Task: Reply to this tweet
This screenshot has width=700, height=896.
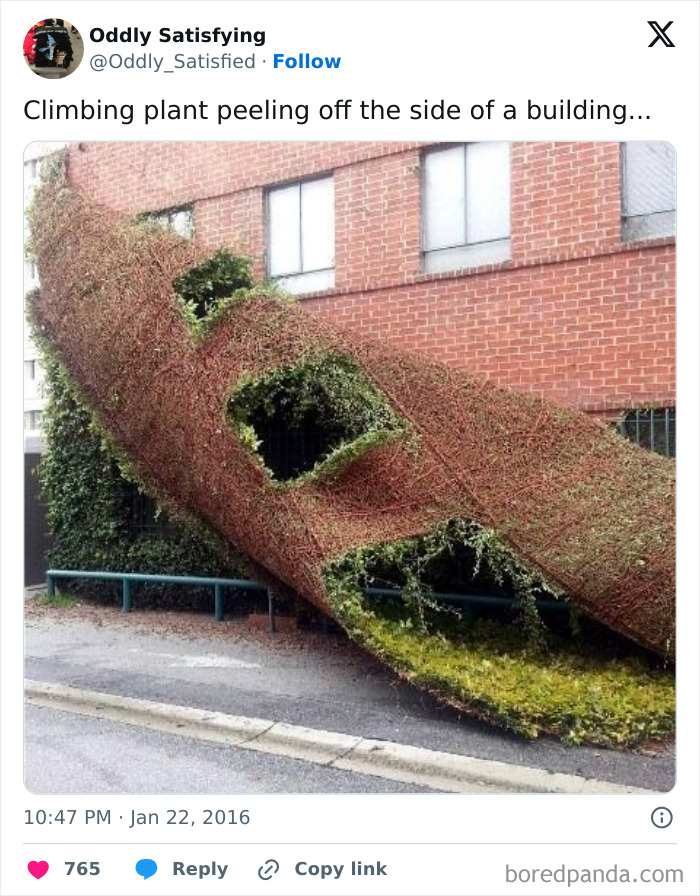Action: coord(181,869)
